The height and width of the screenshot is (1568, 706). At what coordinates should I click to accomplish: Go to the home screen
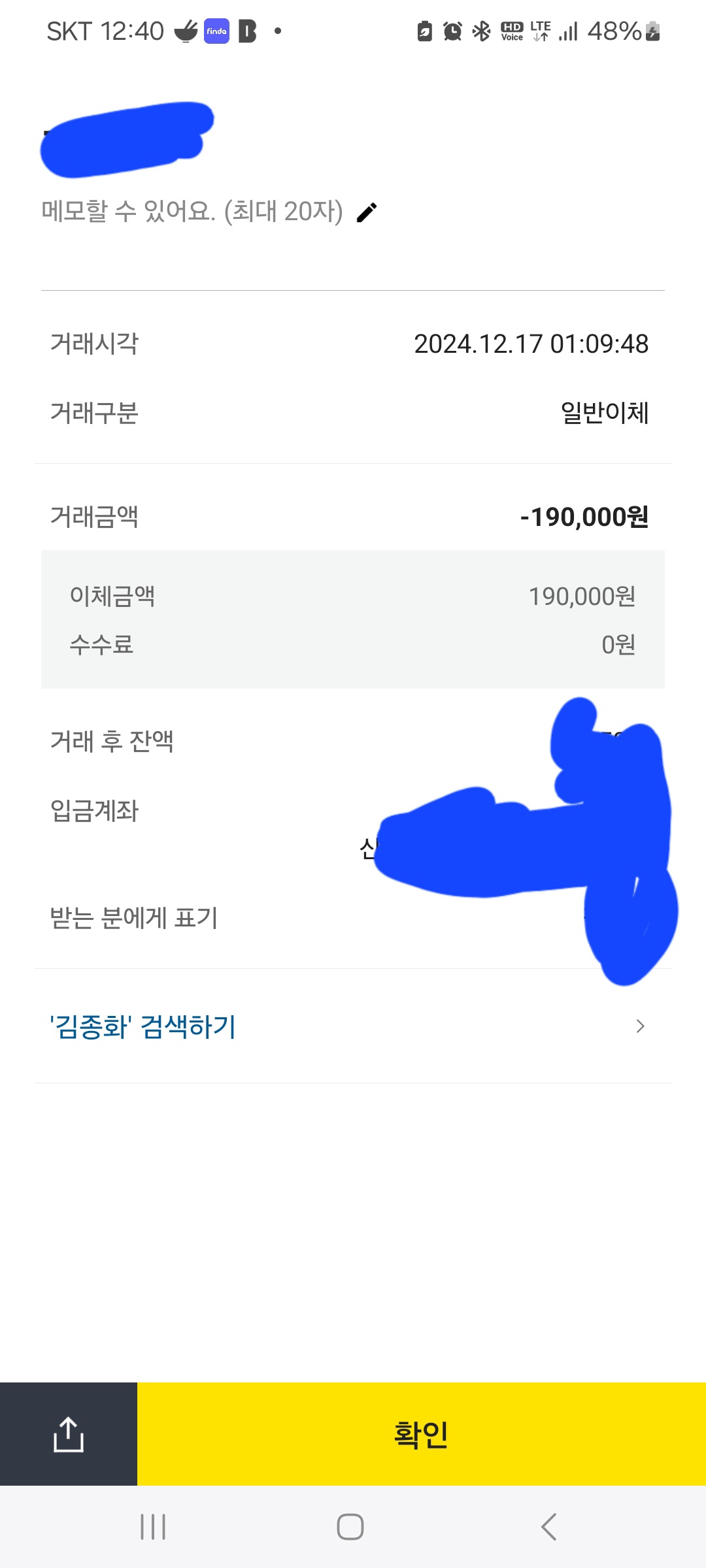(350, 1527)
